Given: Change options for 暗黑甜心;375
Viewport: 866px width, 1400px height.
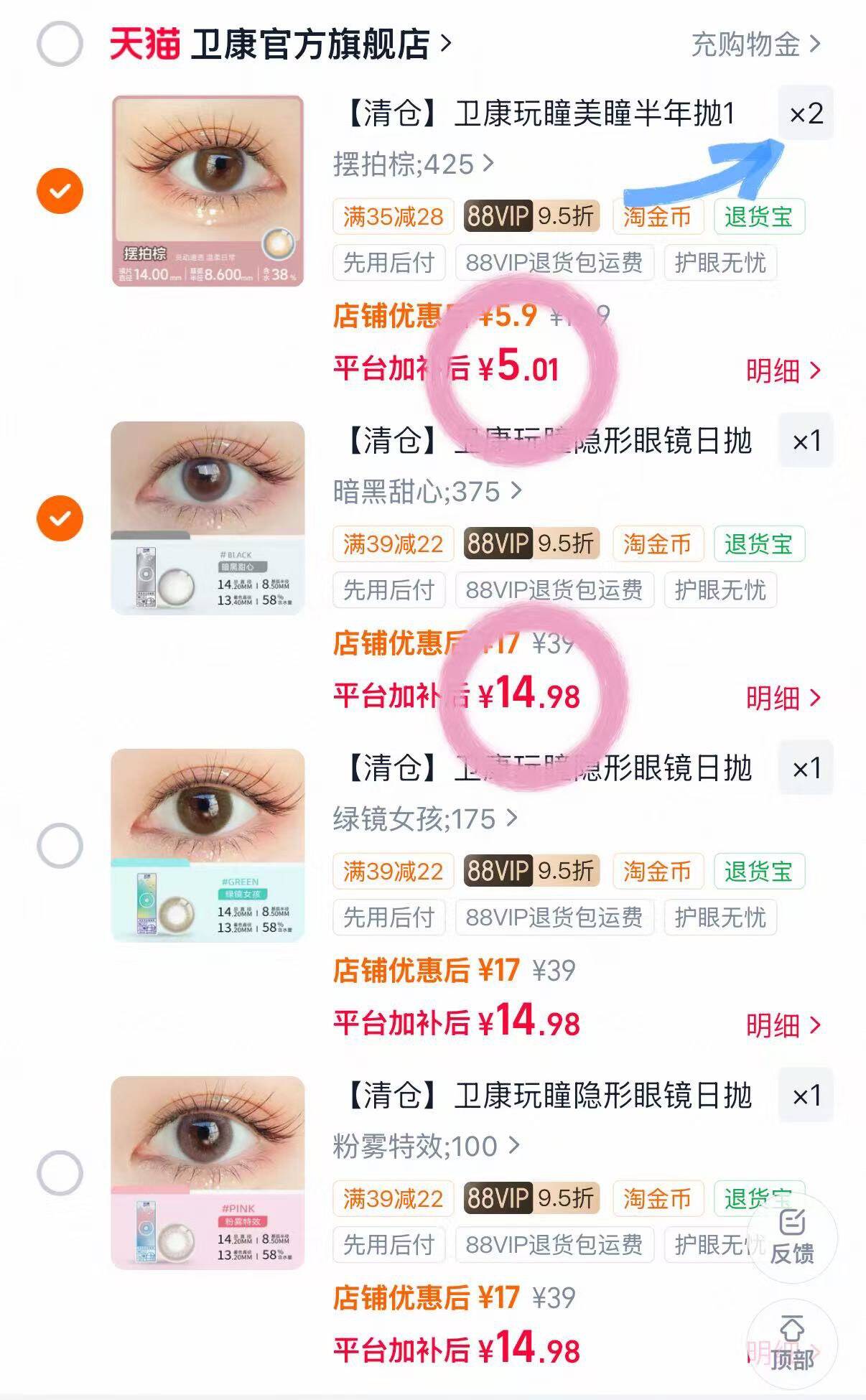Looking at the screenshot, I should click(427, 492).
